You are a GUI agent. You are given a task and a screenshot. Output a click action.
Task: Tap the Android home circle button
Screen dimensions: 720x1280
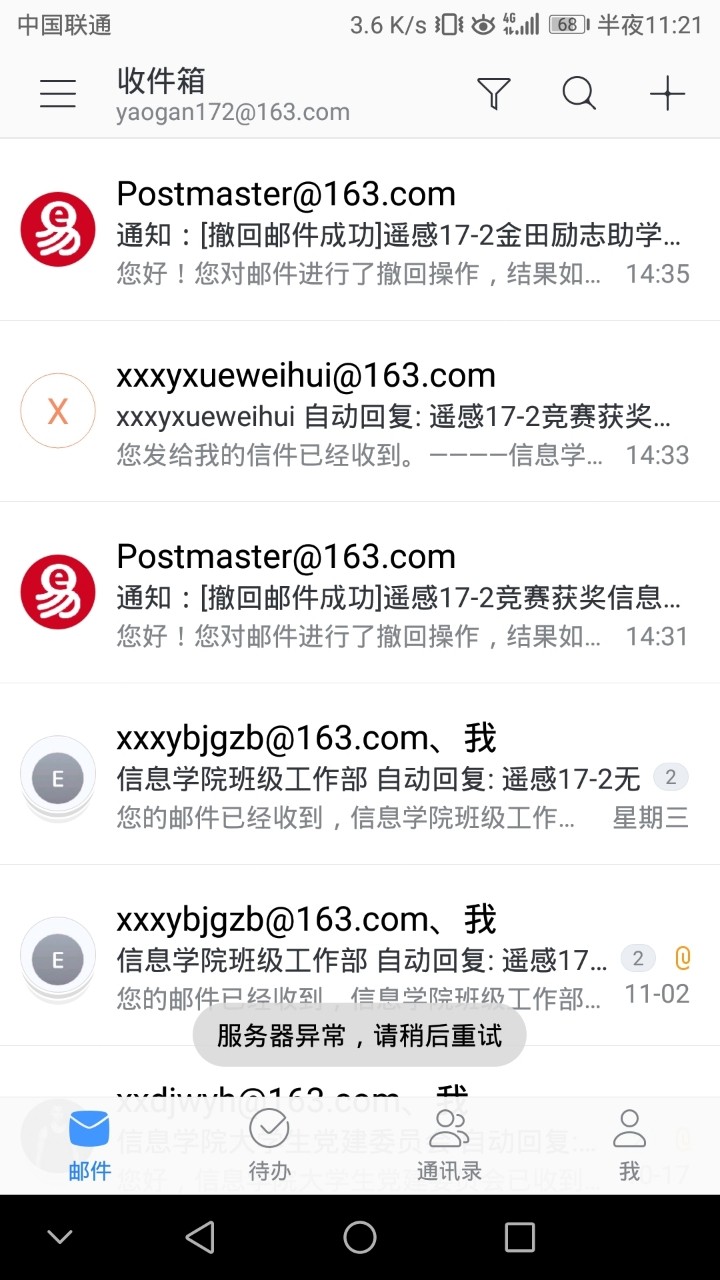360,1236
